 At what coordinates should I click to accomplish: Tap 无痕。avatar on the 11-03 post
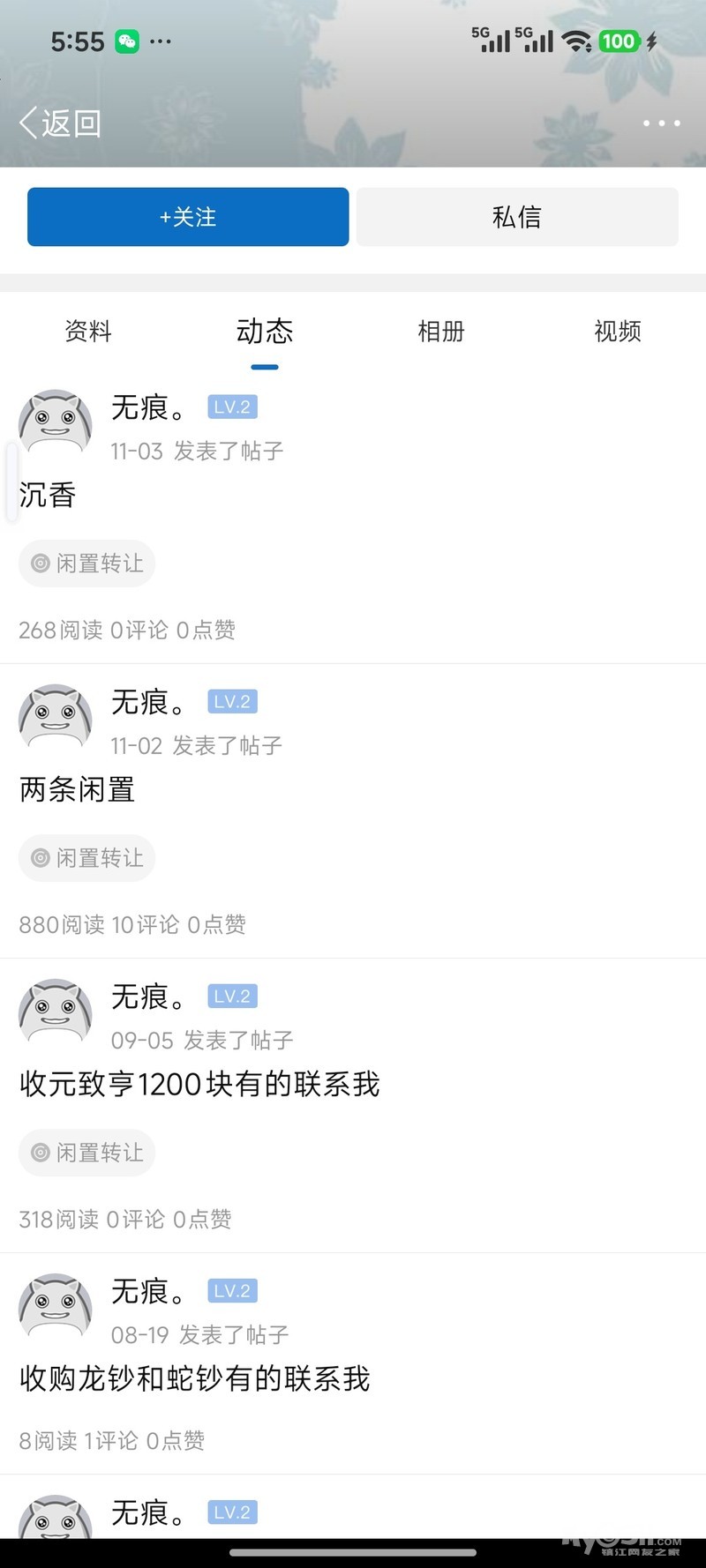pyautogui.click(x=56, y=422)
